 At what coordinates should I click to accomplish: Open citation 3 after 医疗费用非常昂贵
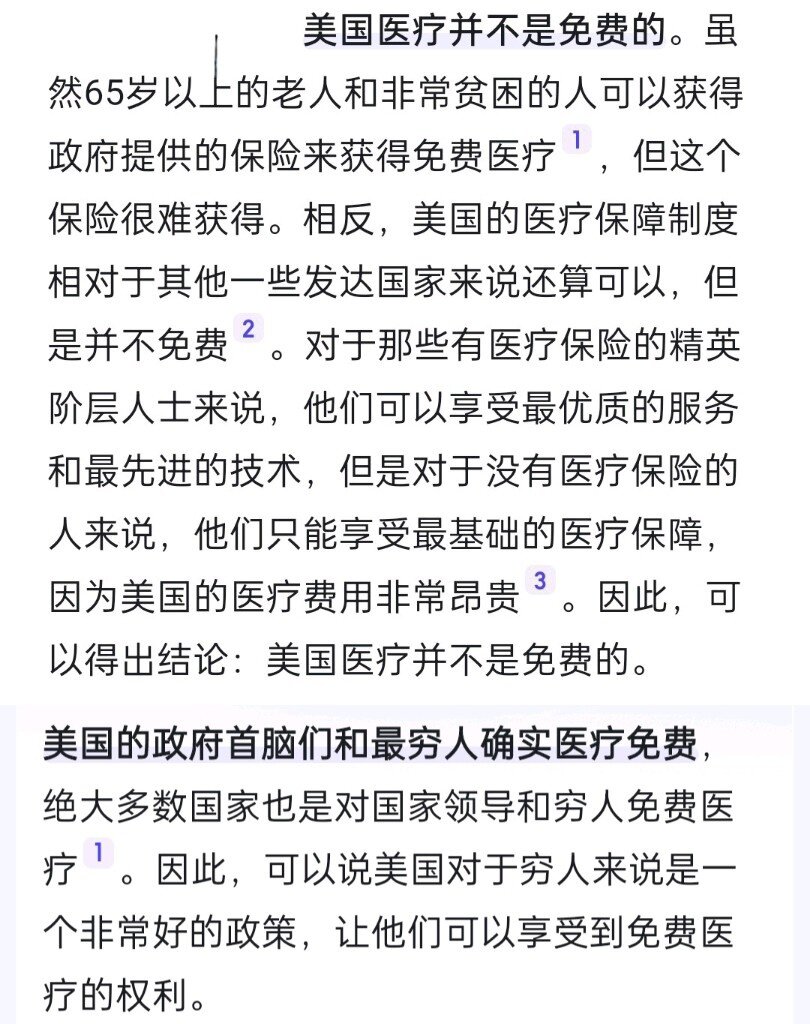click(540, 580)
